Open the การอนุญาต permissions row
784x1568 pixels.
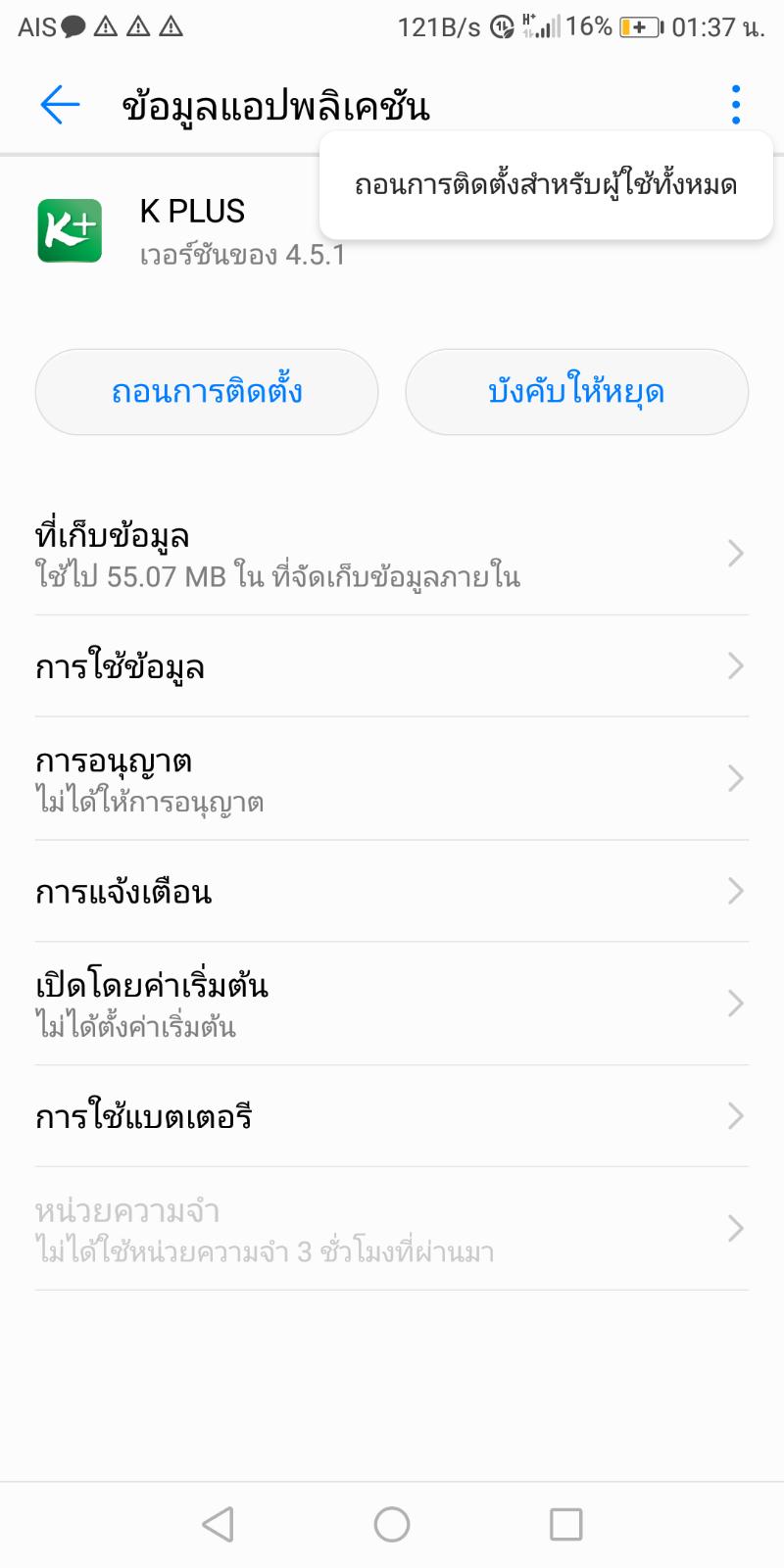tap(392, 779)
